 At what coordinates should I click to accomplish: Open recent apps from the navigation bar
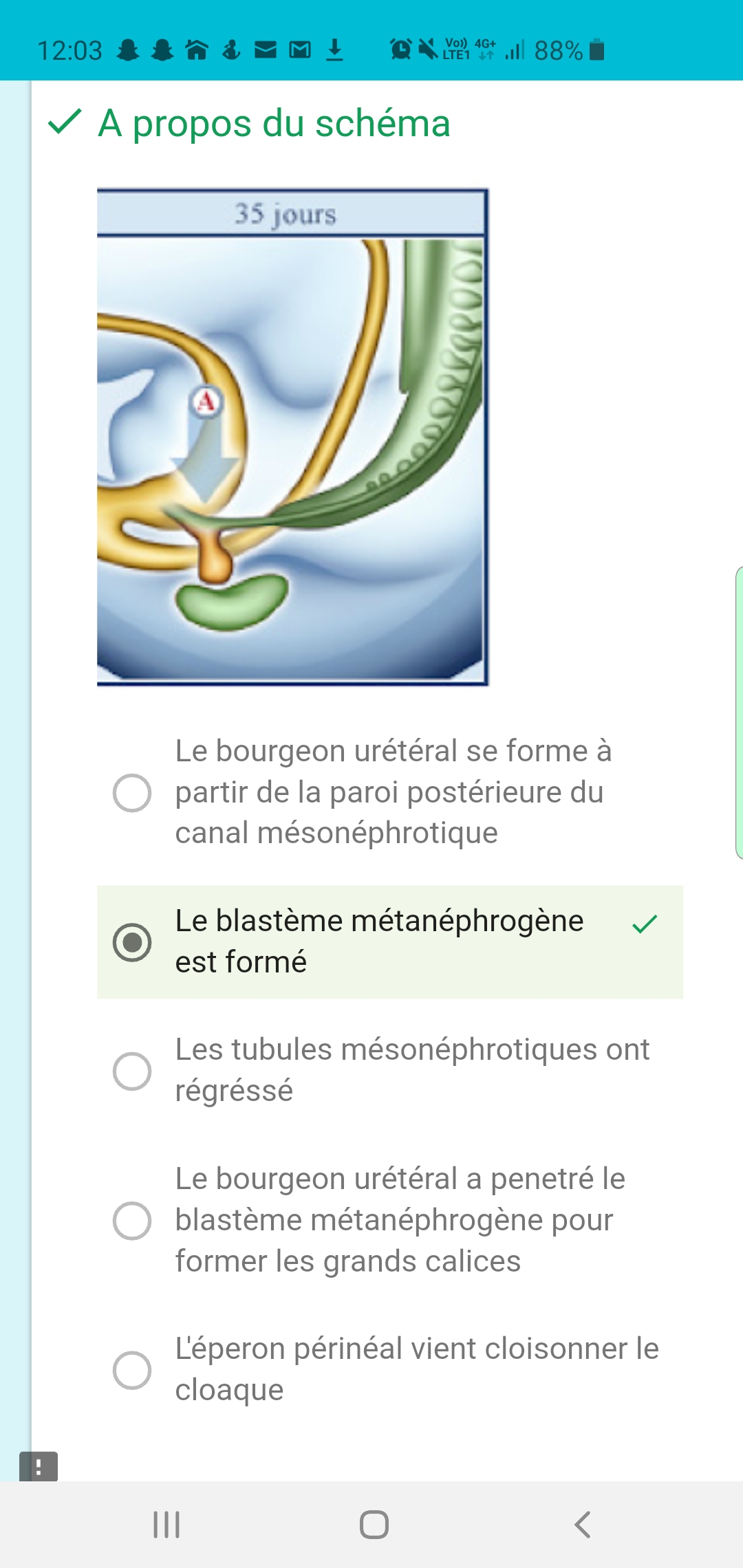coord(166,1525)
